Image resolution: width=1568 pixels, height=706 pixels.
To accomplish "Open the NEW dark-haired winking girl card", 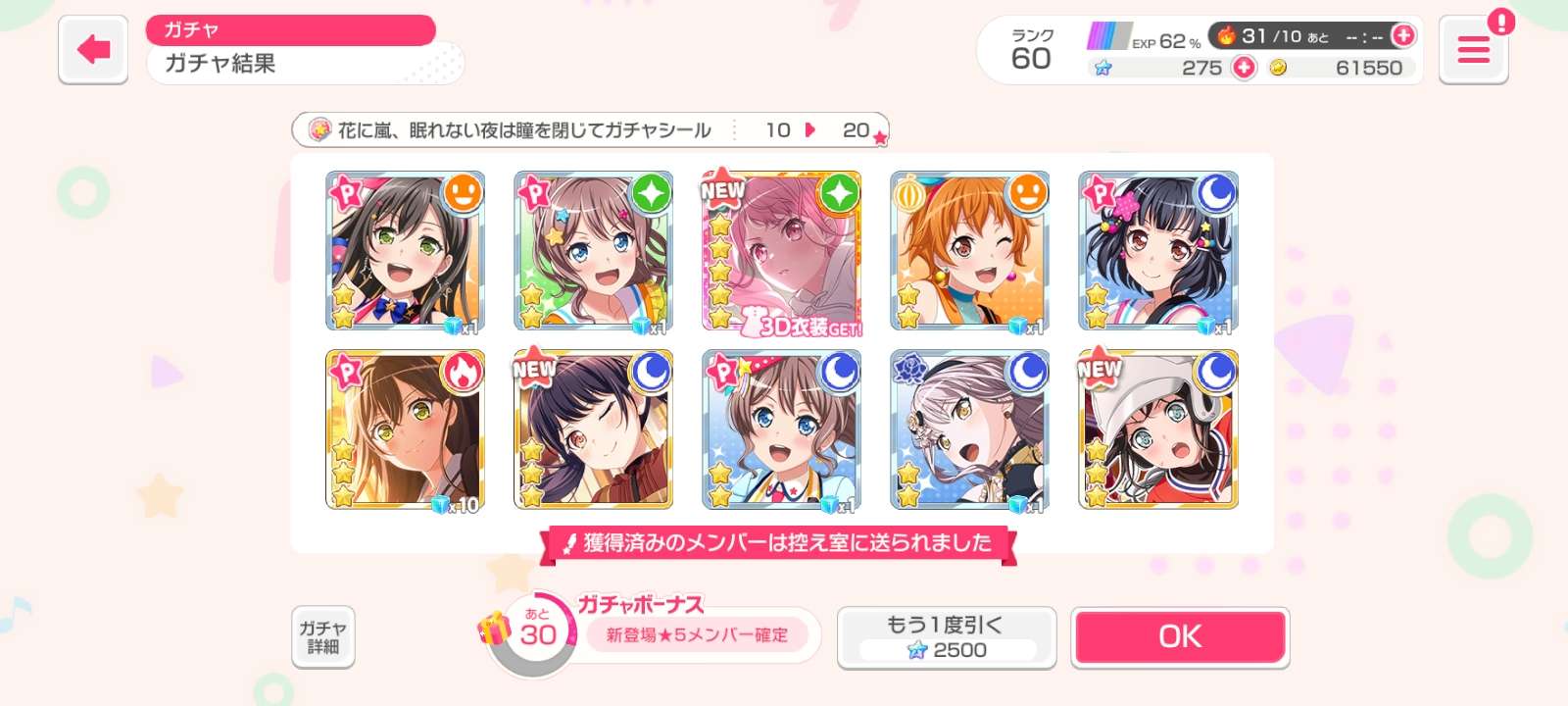I will 593,429.
